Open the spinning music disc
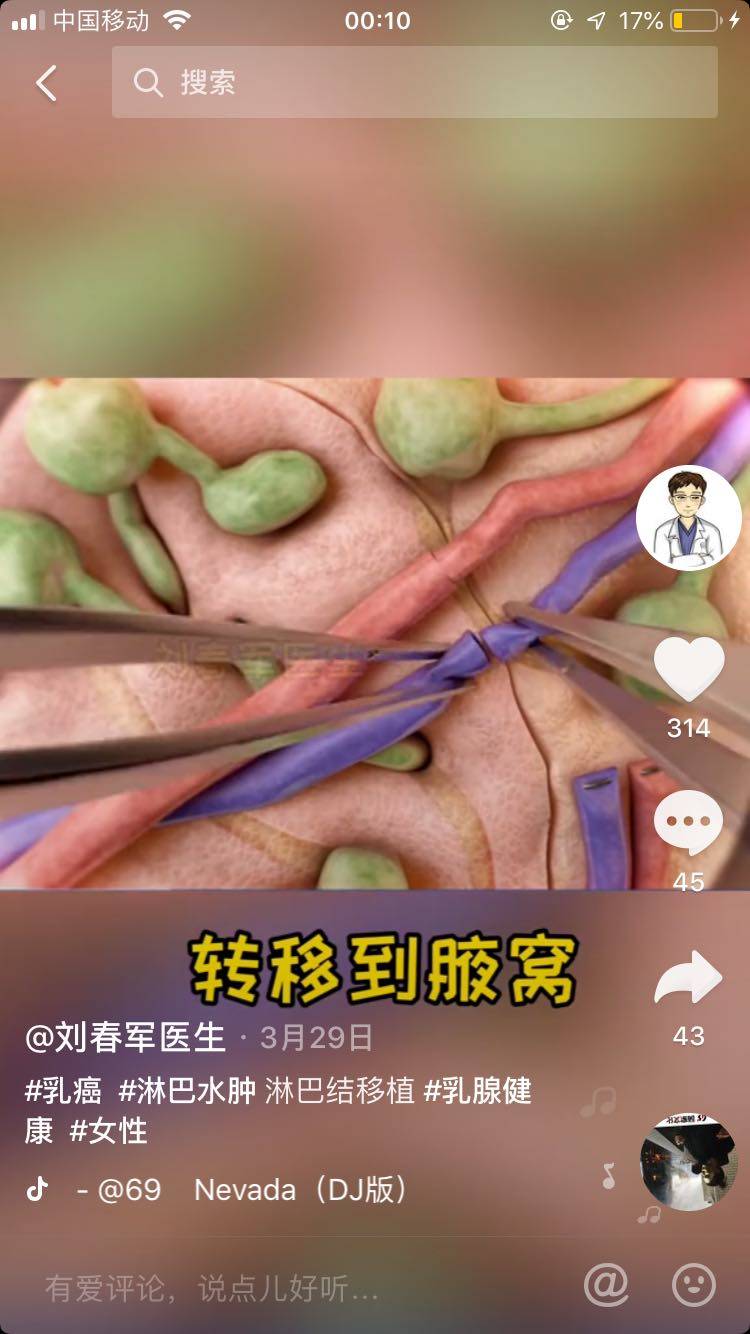This screenshot has height=1334, width=750. coord(688,1162)
